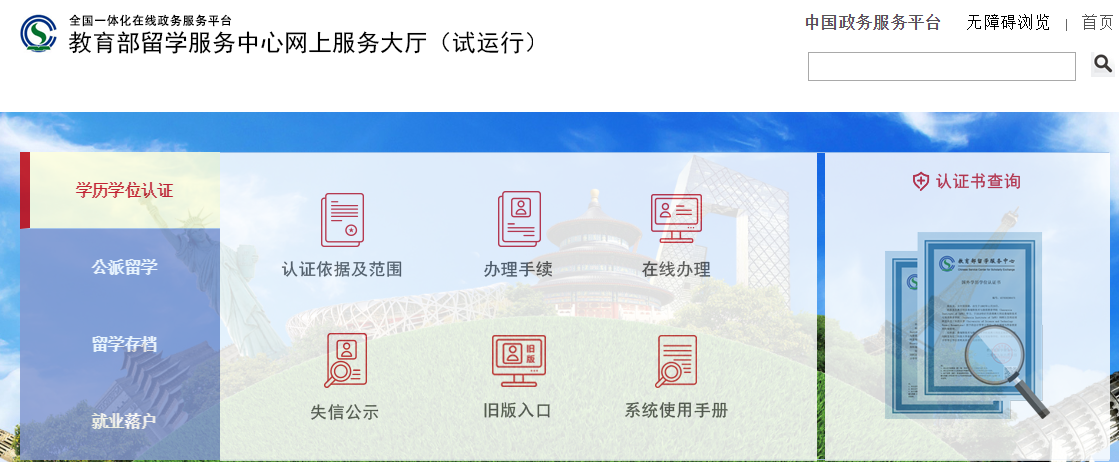Screen dimensions: 1119x462
Task: Open 系统使用手册 manual
Action: [x=676, y=377]
